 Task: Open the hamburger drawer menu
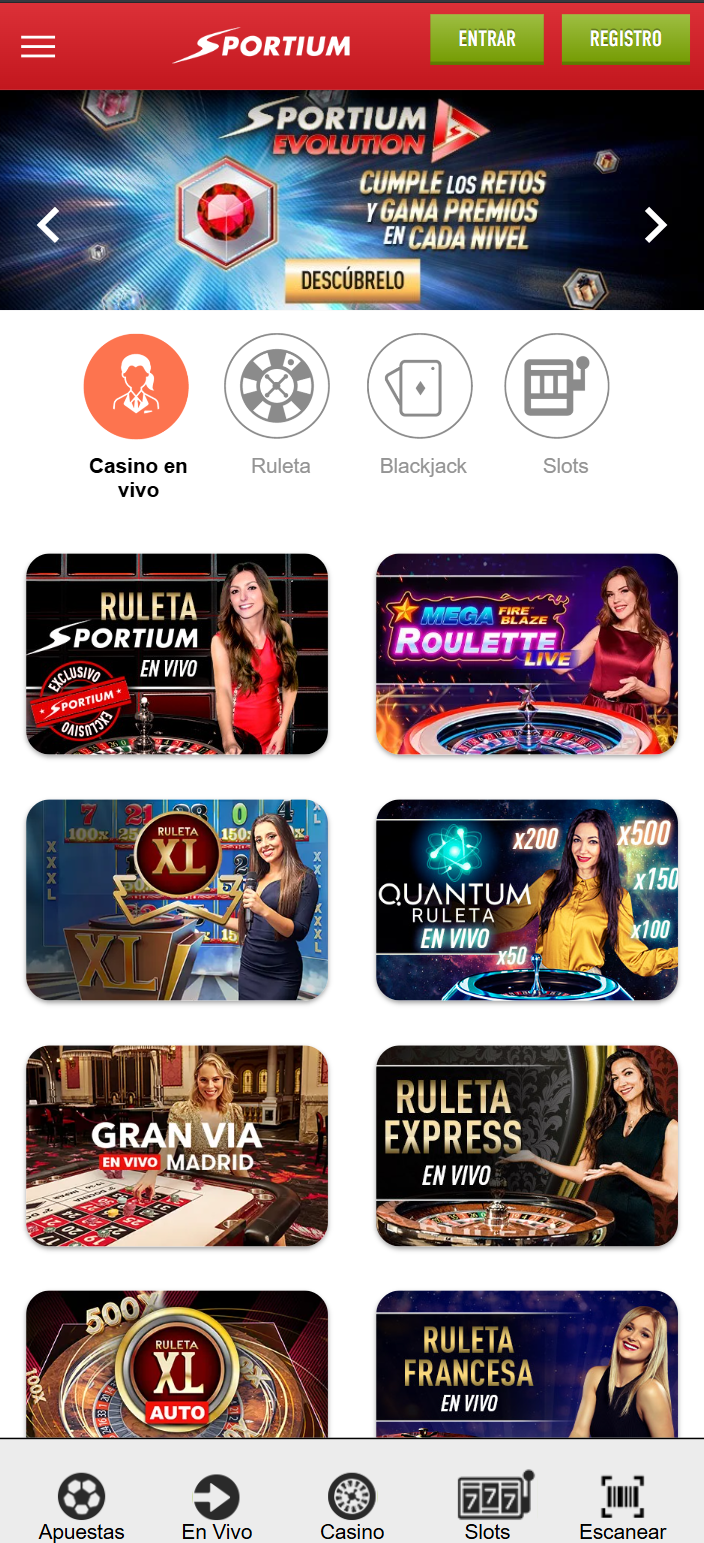(x=38, y=47)
